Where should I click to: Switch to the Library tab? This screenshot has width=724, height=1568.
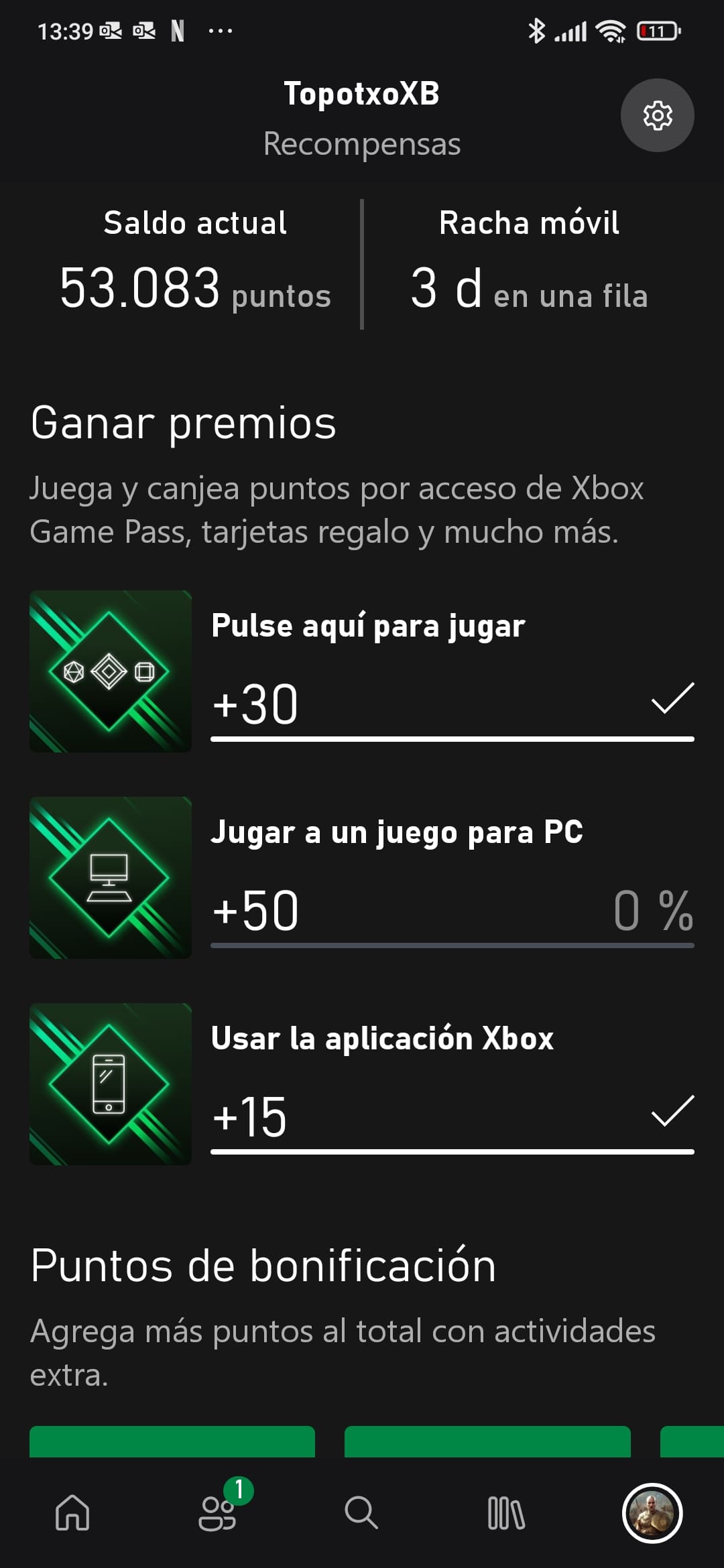506,1512
